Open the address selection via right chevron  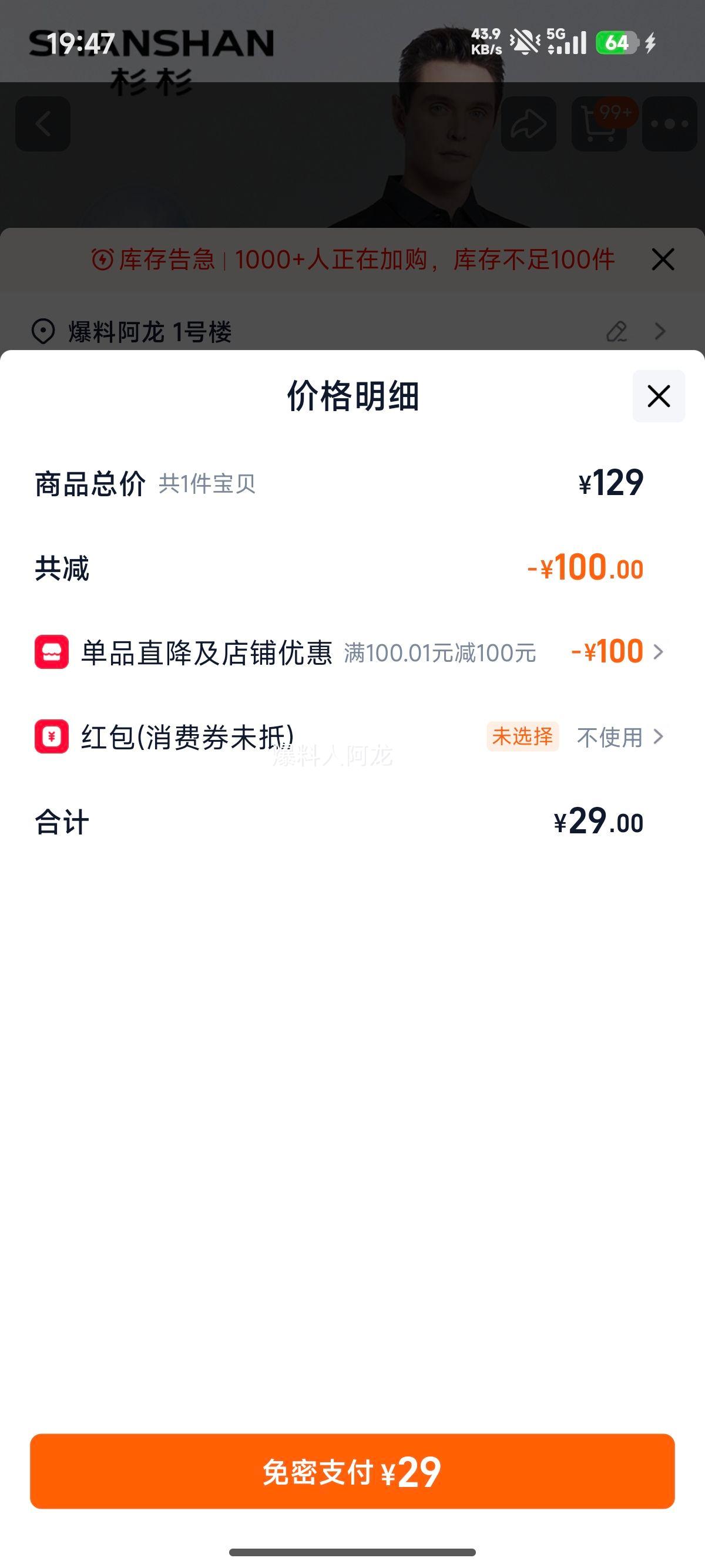pos(660,332)
